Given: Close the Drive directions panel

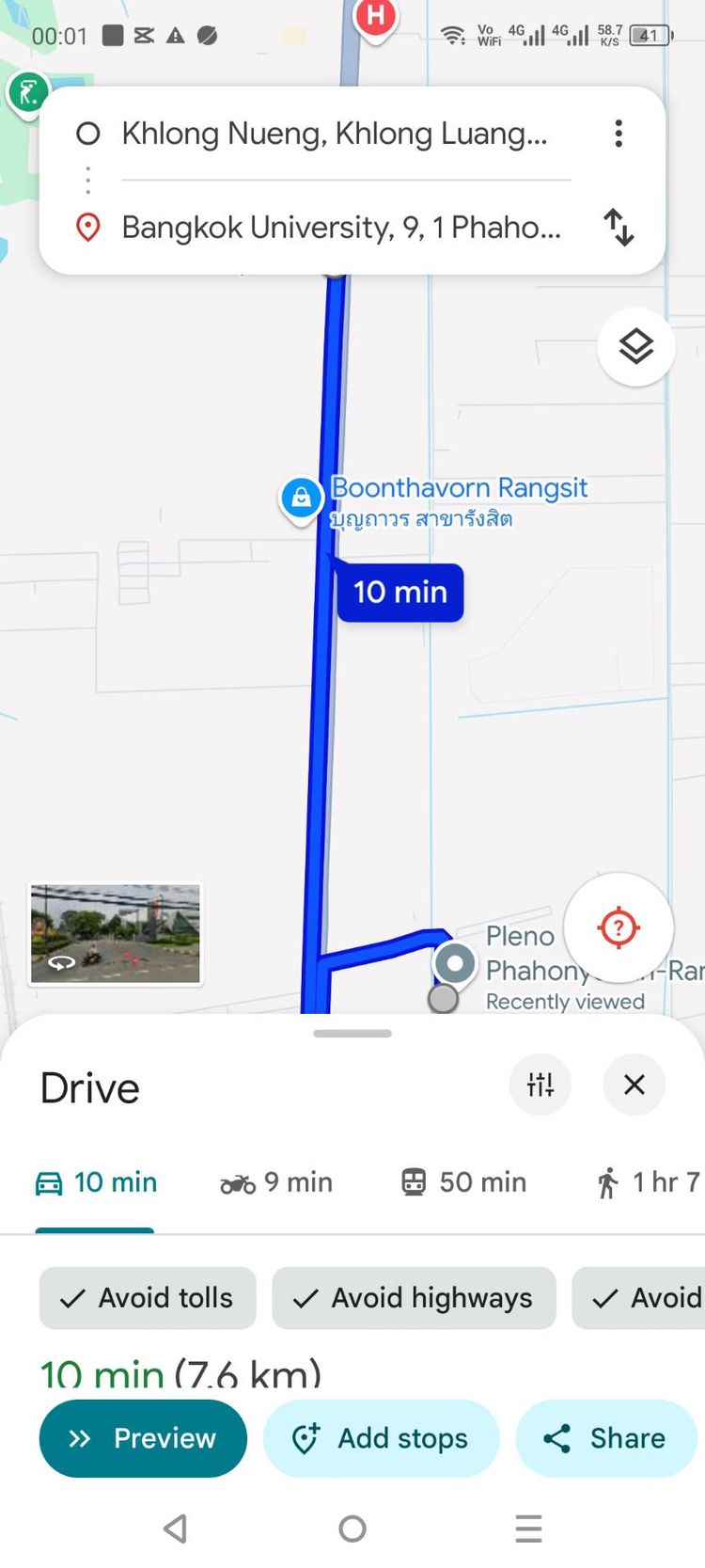Looking at the screenshot, I should point(634,1085).
